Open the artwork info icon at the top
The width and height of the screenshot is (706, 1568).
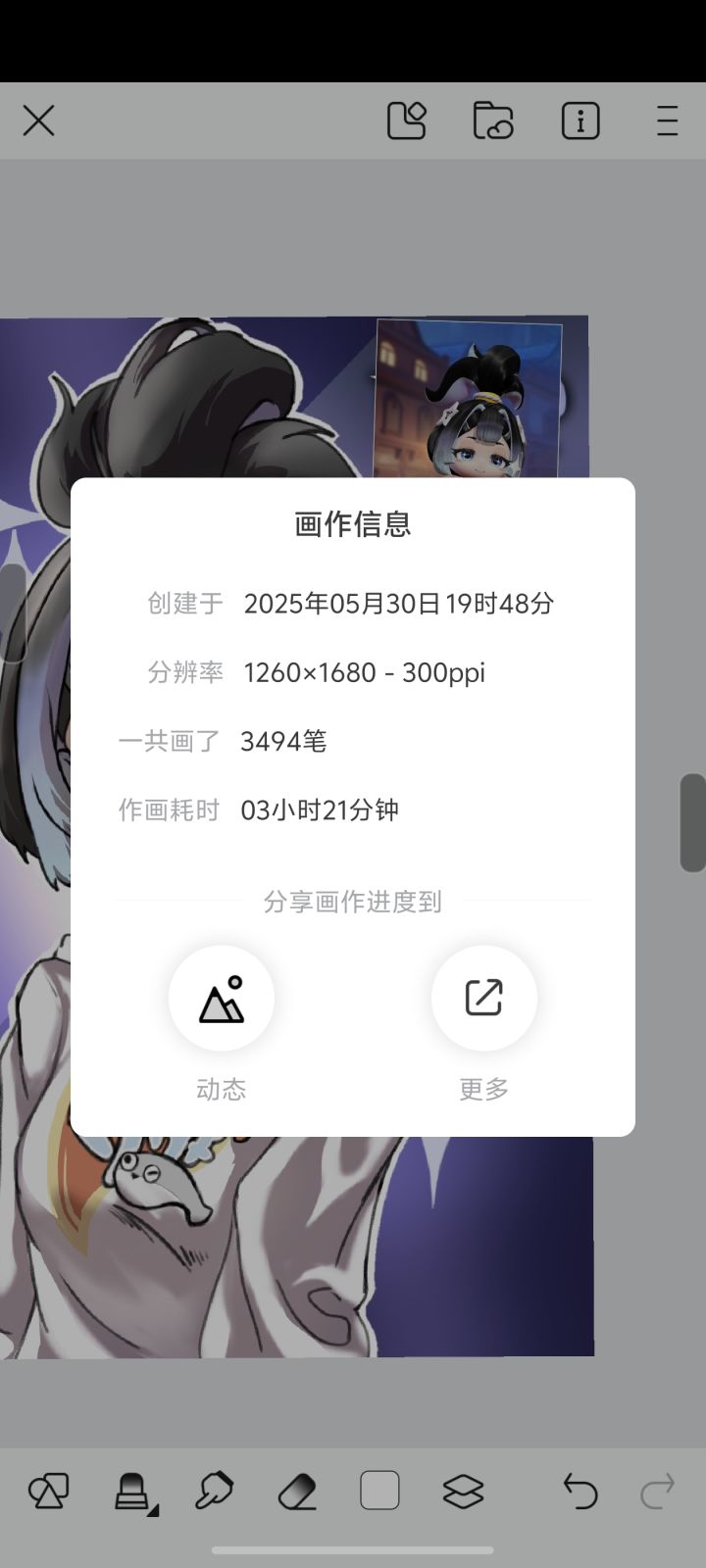580,120
